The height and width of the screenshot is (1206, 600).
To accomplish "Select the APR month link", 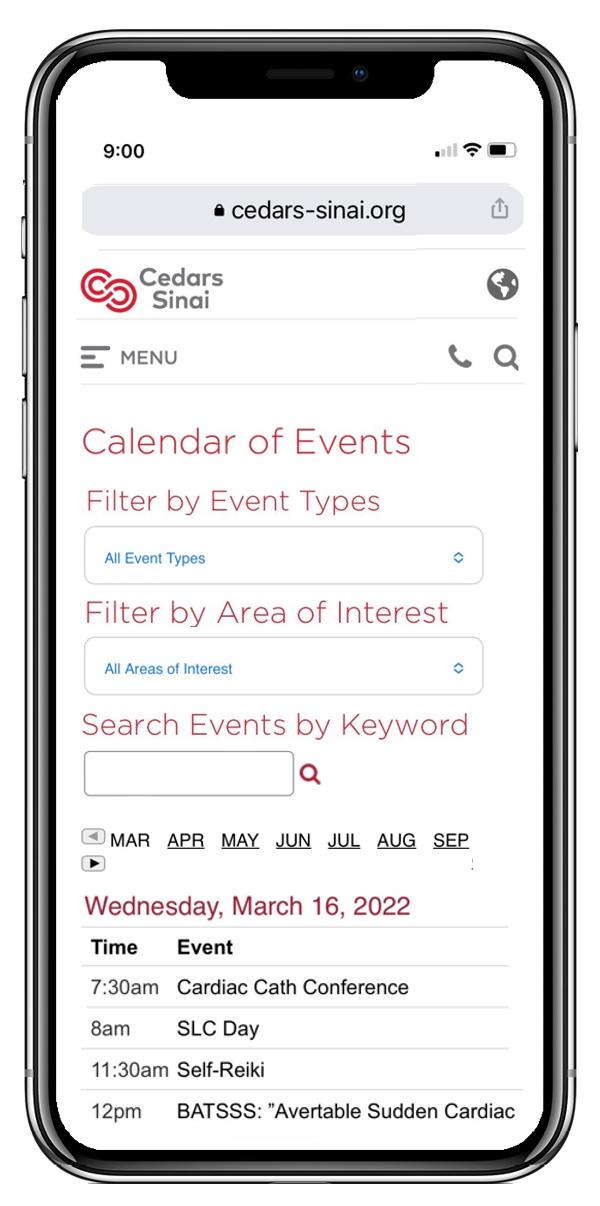I will 186,841.
